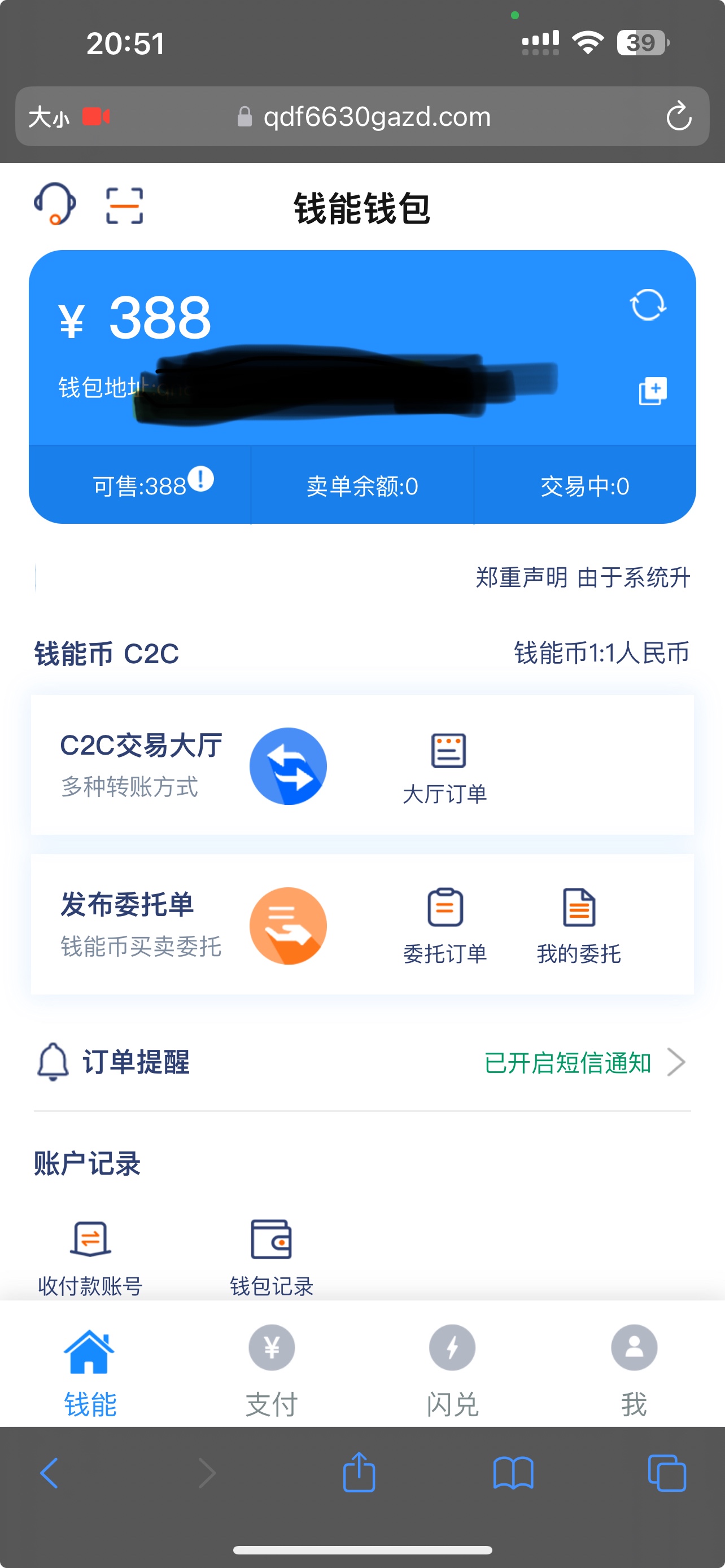Reload the page in the address bar

pyautogui.click(x=679, y=116)
